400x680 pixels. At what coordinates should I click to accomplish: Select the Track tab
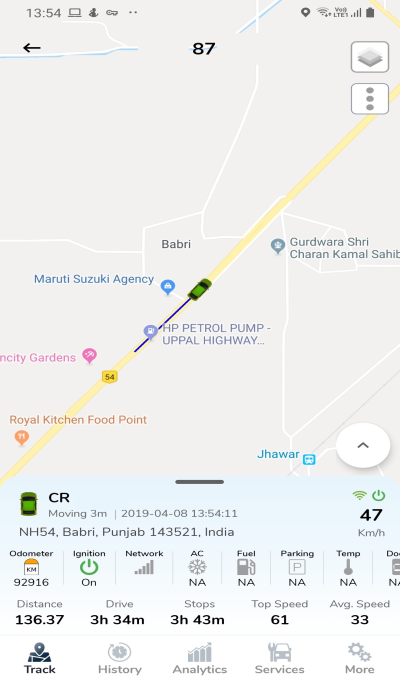pyautogui.click(x=39, y=659)
